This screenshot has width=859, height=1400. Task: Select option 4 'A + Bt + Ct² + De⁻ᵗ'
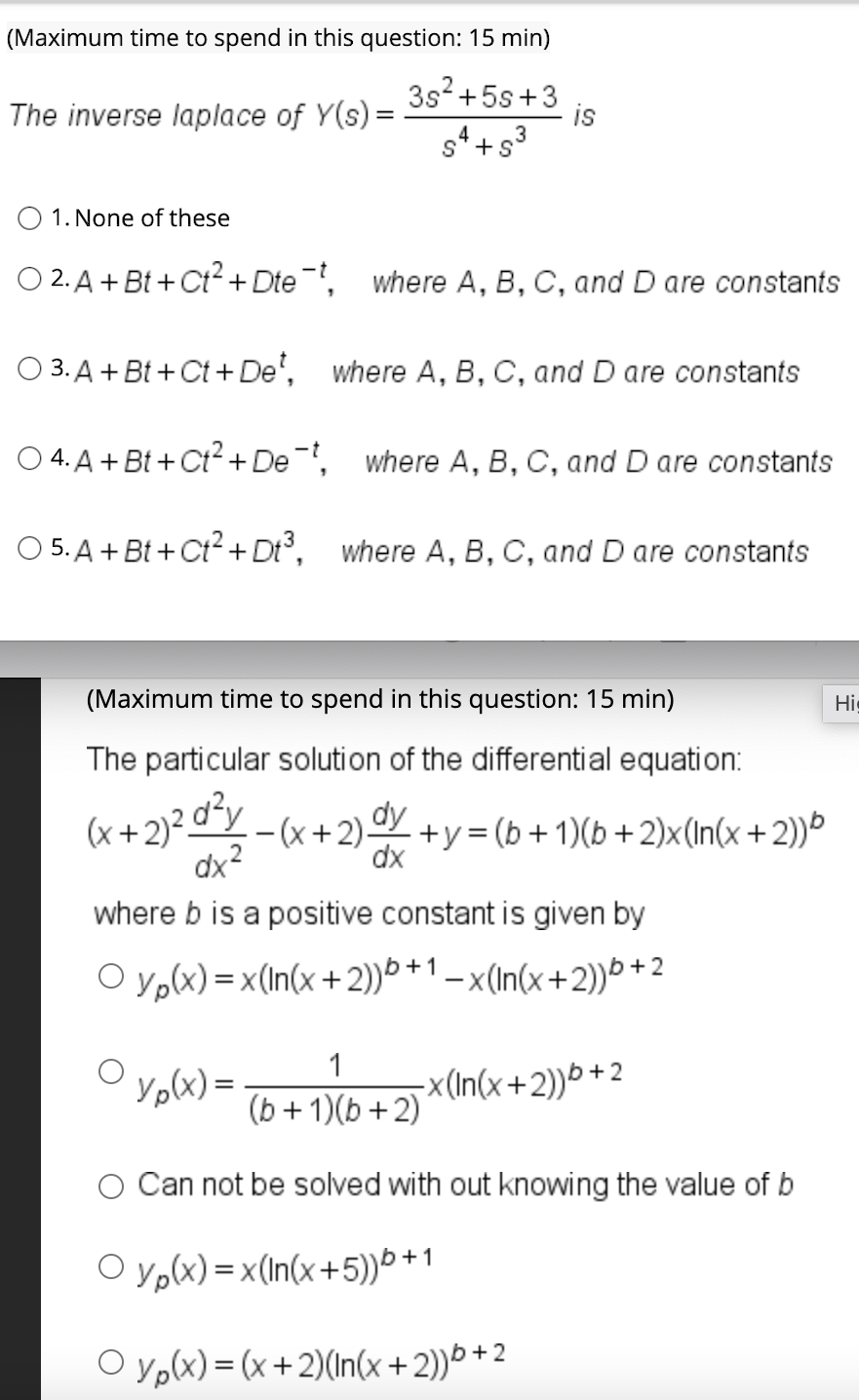pyautogui.click(x=27, y=457)
